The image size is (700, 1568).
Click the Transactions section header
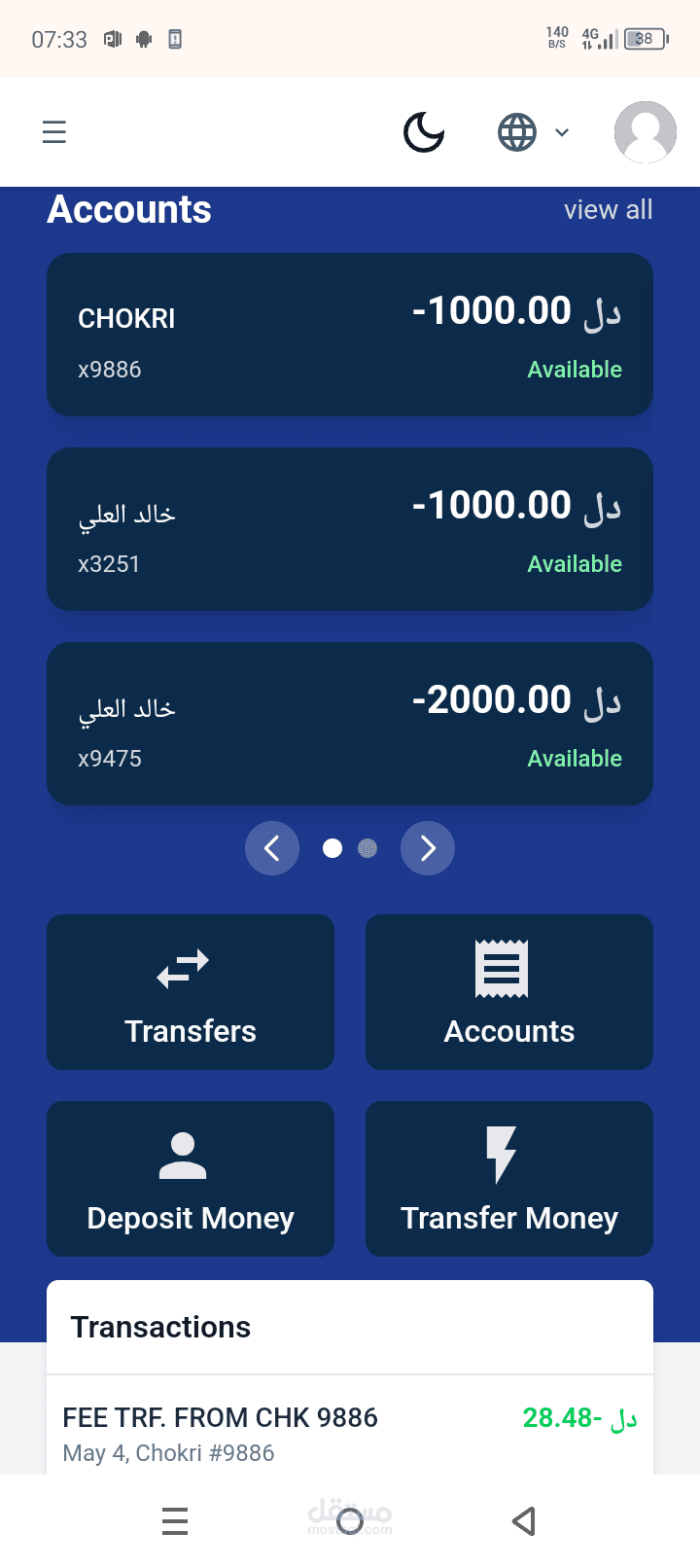click(x=160, y=1326)
